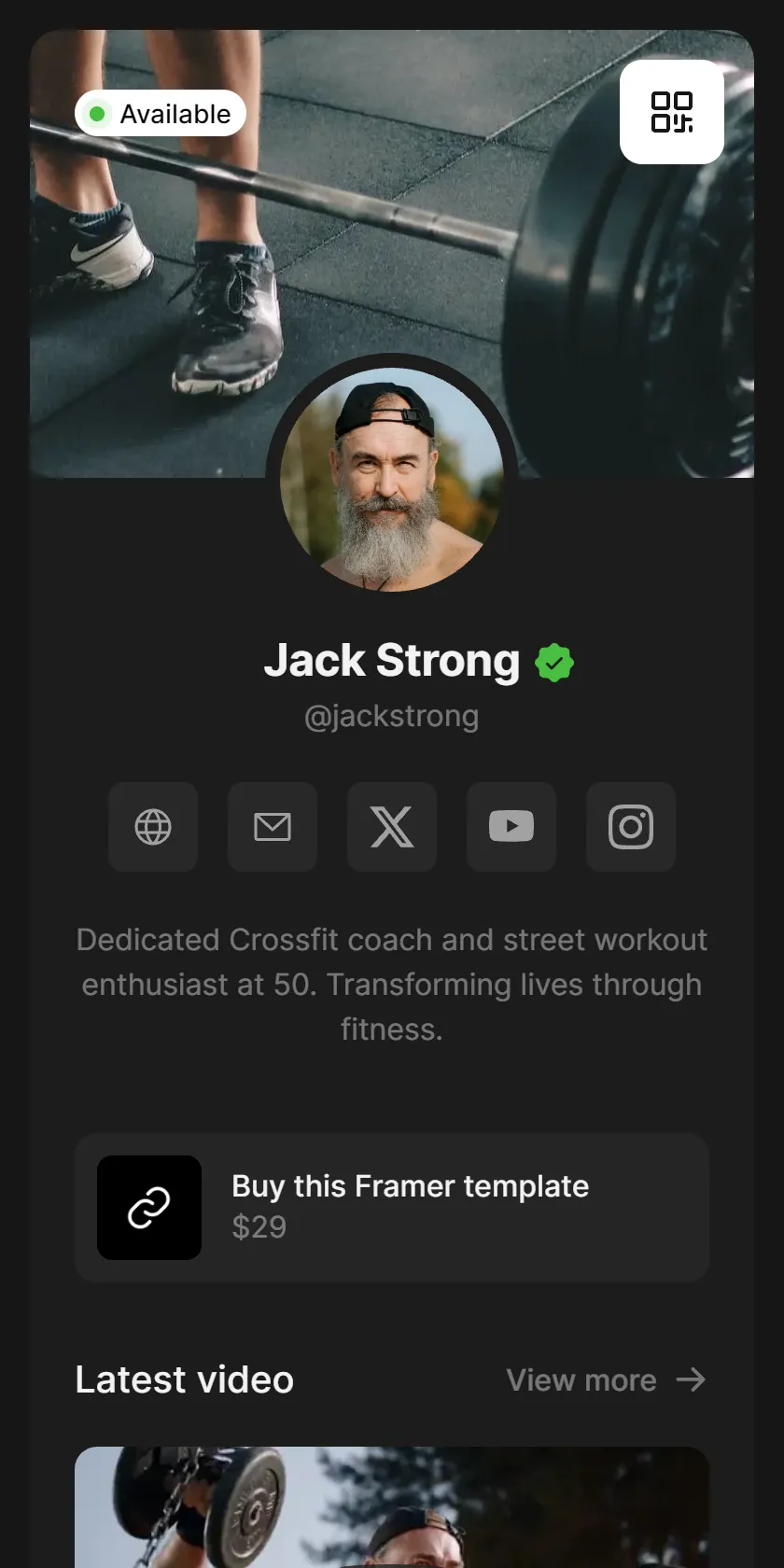Open the Instagram profile icon

pos(631,827)
